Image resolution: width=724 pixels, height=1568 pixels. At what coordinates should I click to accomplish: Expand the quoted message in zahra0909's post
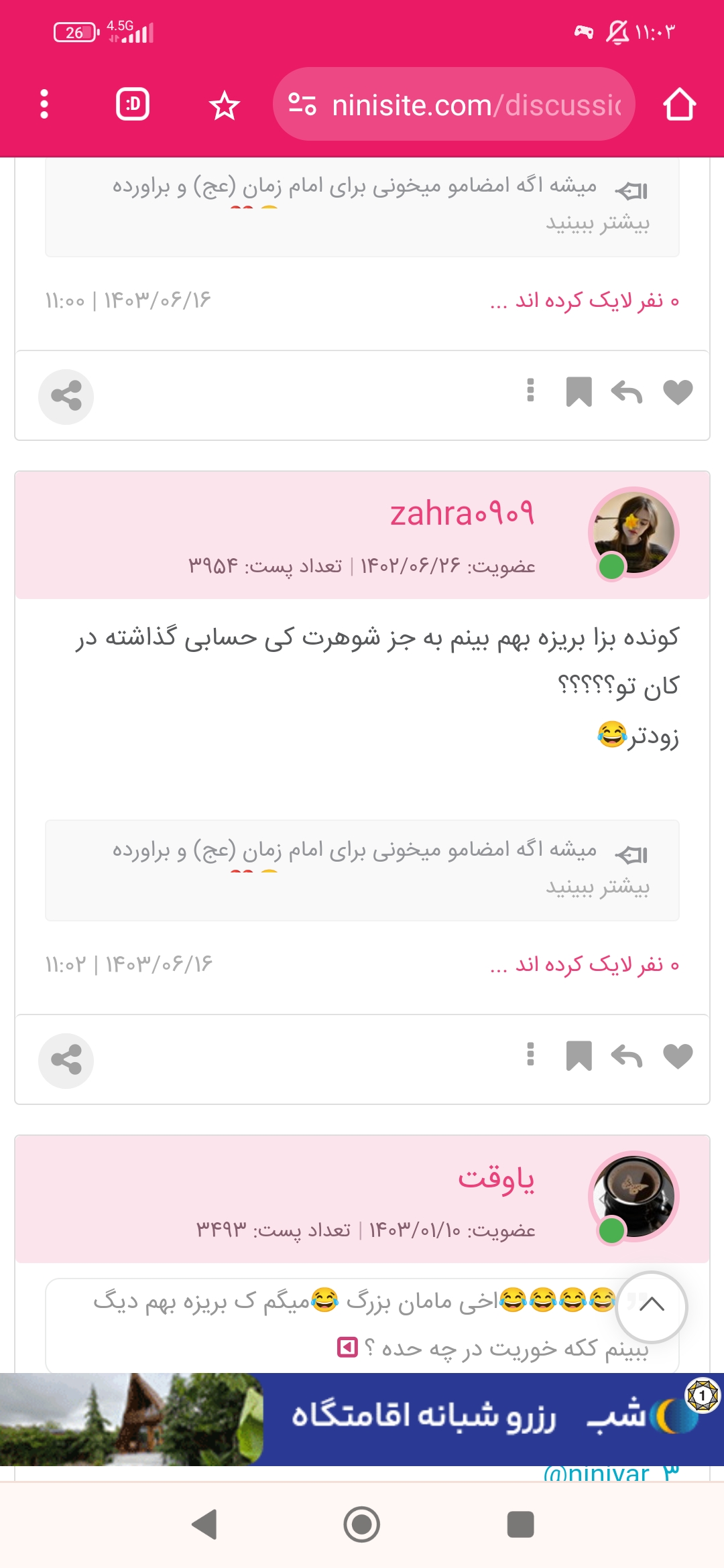tap(597, 887)
